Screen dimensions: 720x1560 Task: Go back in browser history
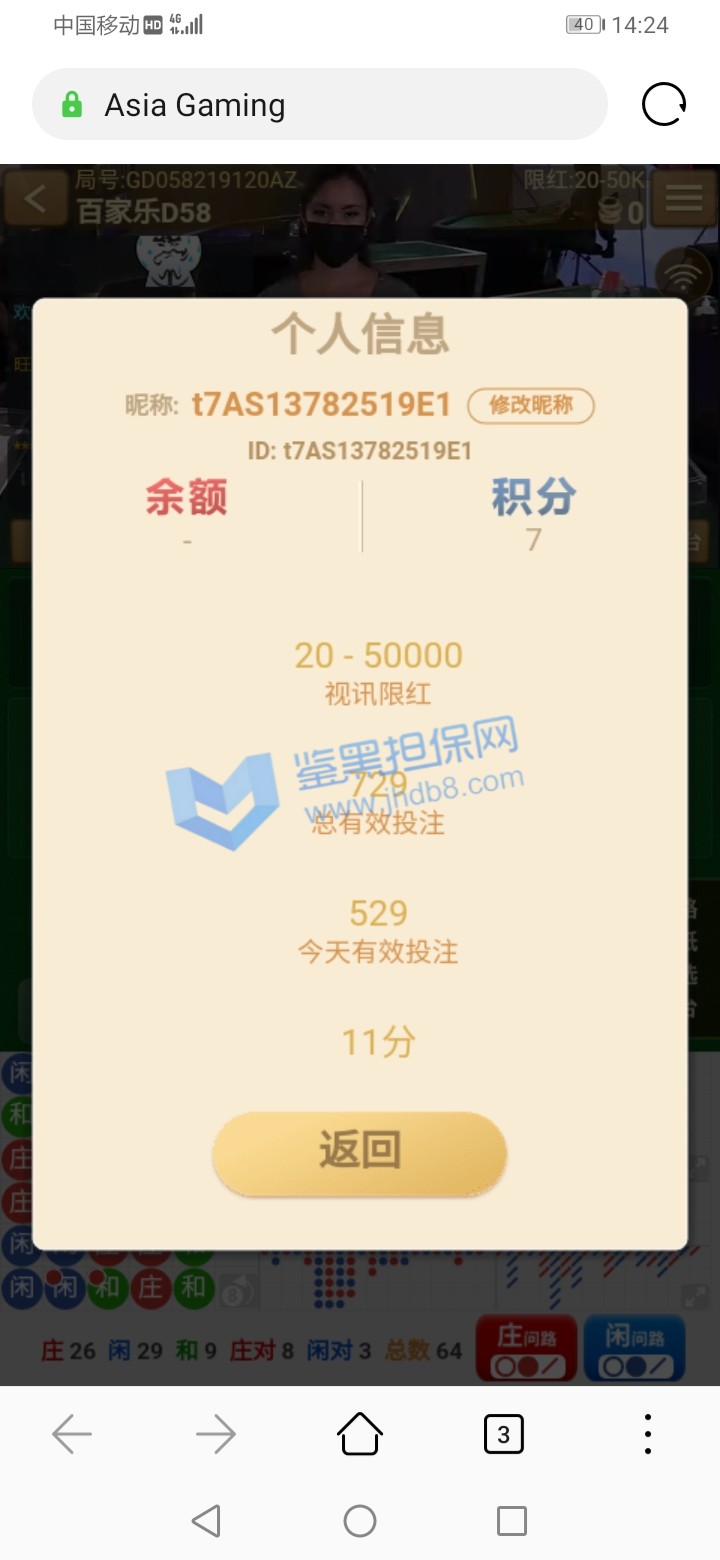(72, 1435)
